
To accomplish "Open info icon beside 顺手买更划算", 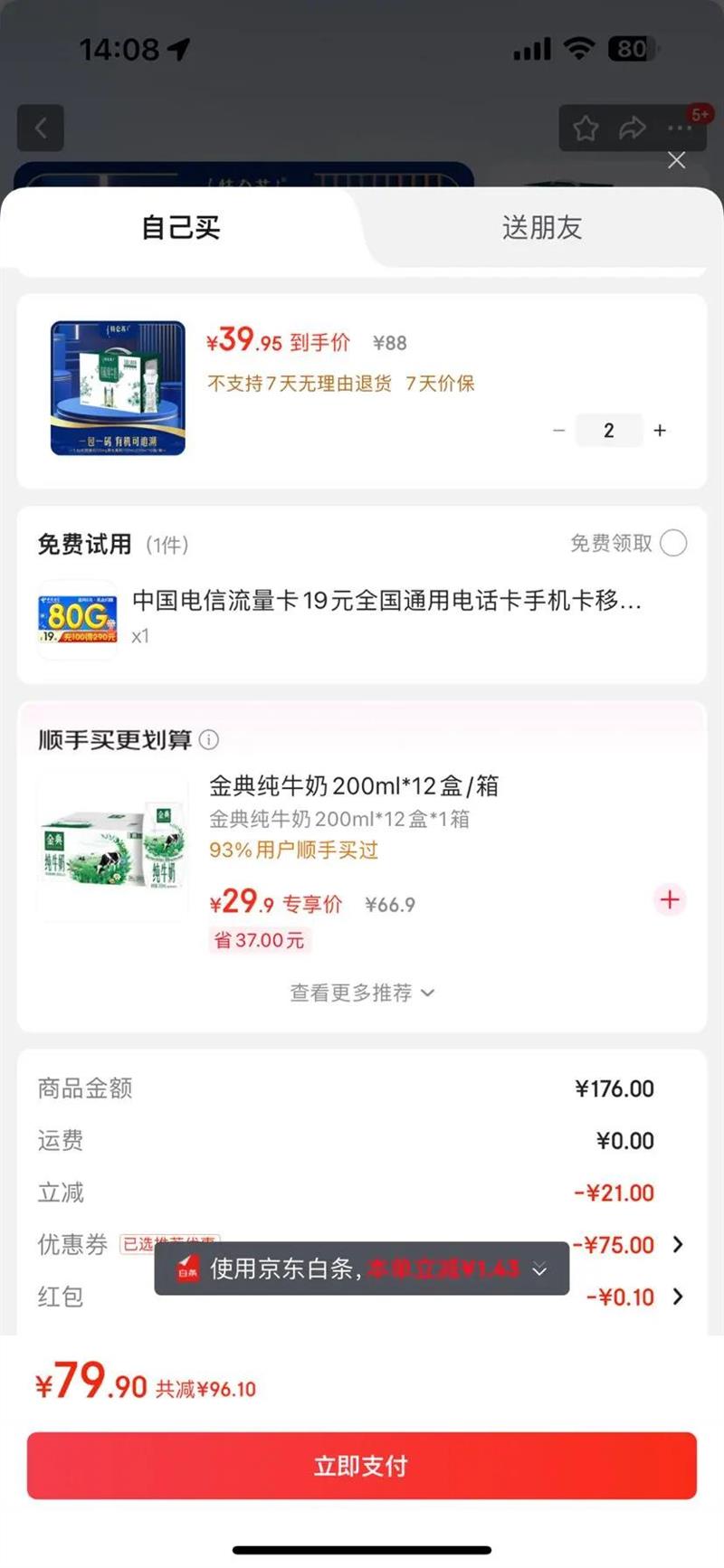I will 209,740.
